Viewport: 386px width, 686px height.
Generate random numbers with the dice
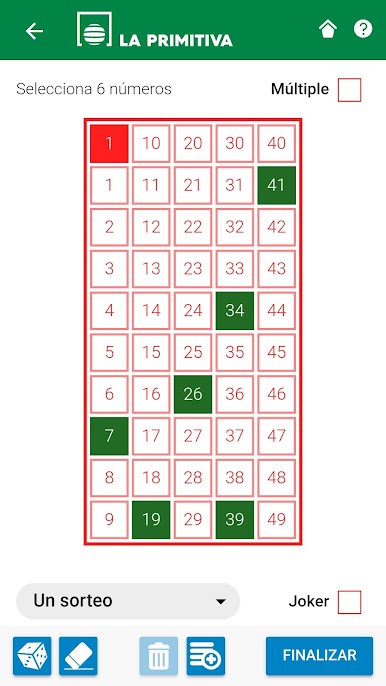(x=32, y=656)
